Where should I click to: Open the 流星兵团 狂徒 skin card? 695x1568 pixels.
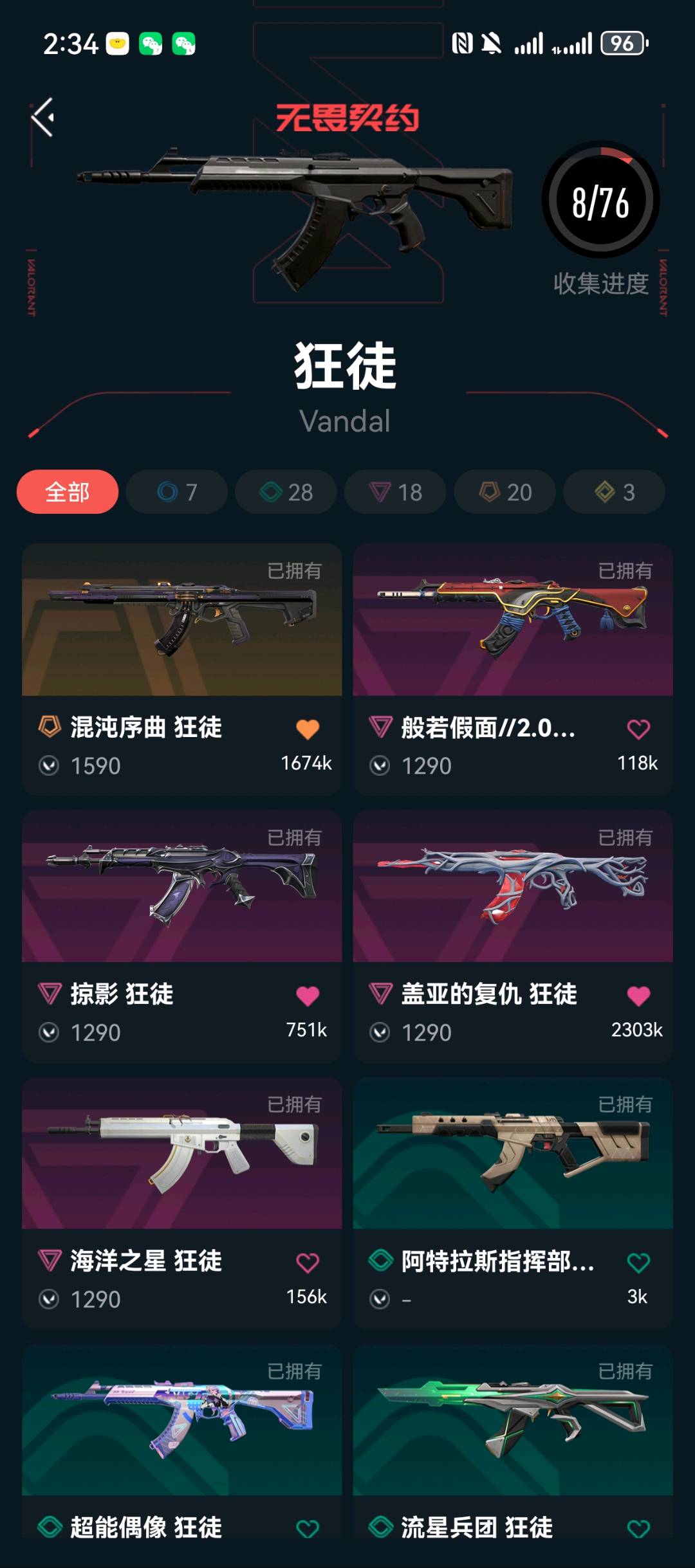point(513,1421)
